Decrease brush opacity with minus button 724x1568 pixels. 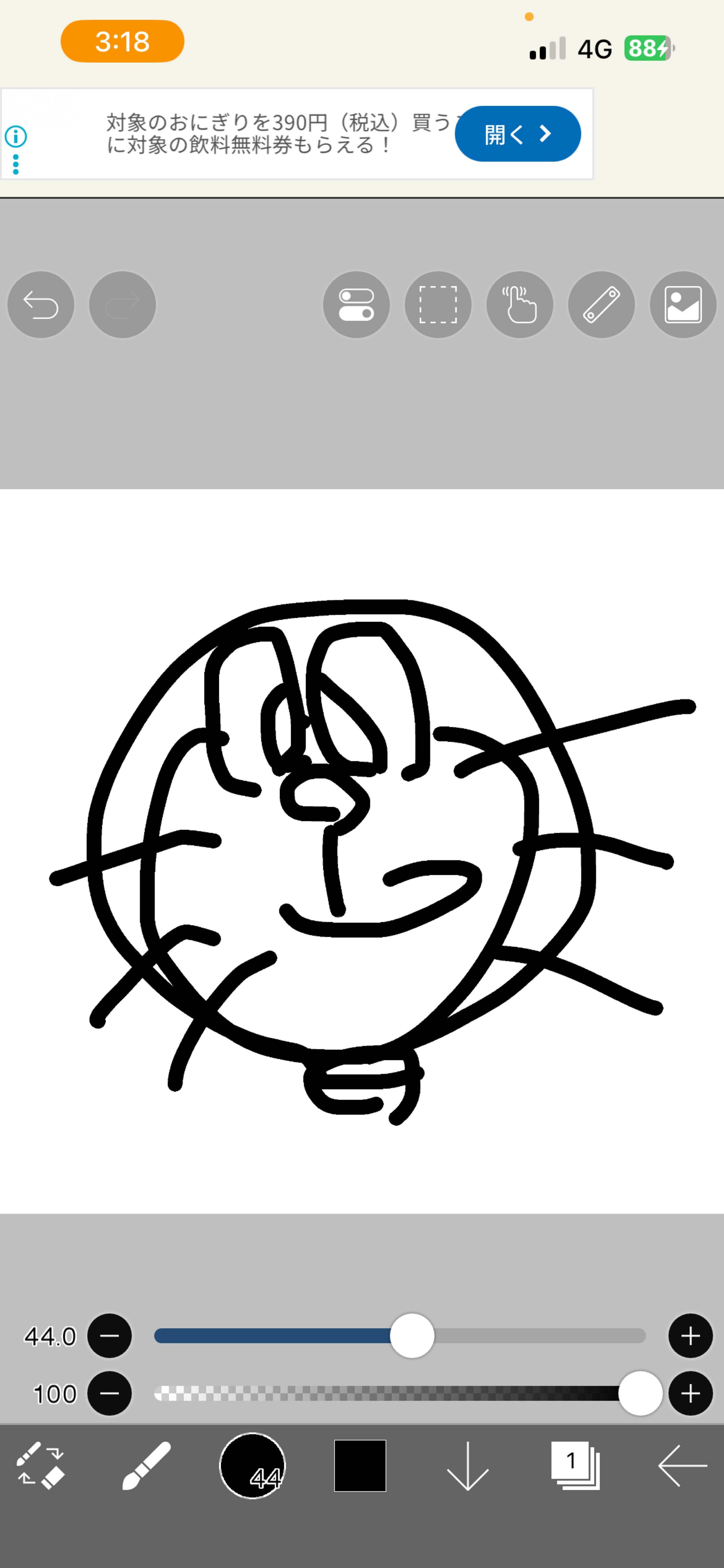tap(110, 1393)
